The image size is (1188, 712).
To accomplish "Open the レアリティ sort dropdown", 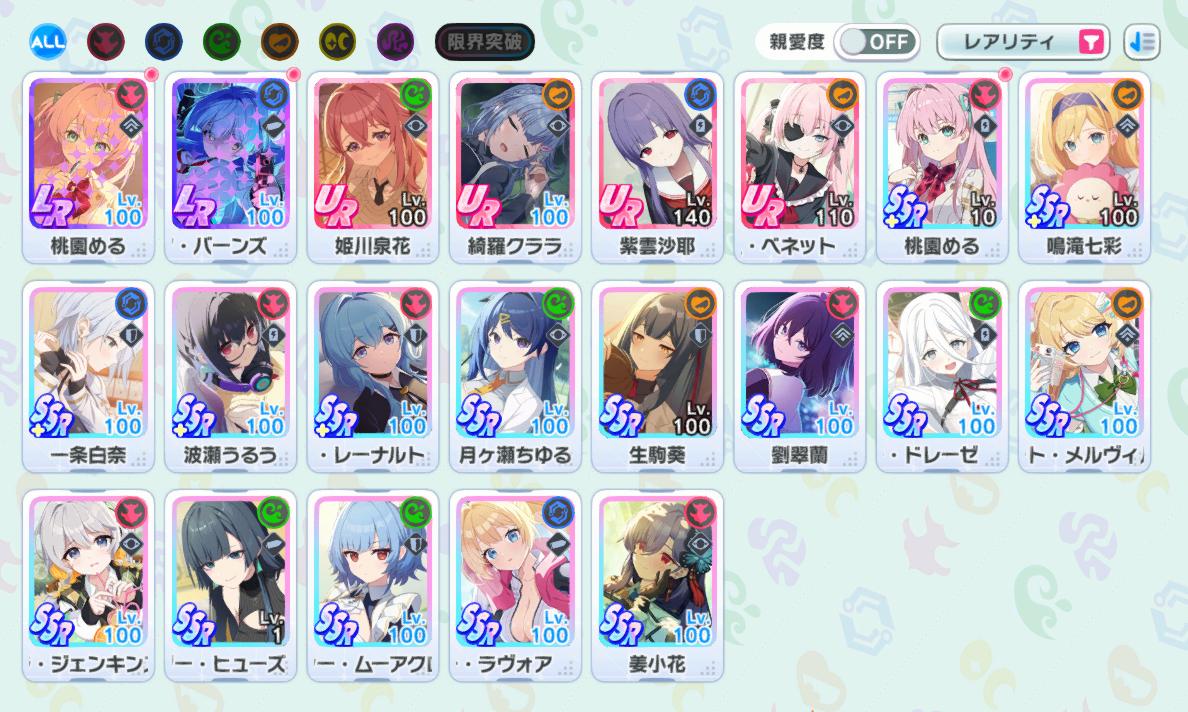I will 1022,42.
